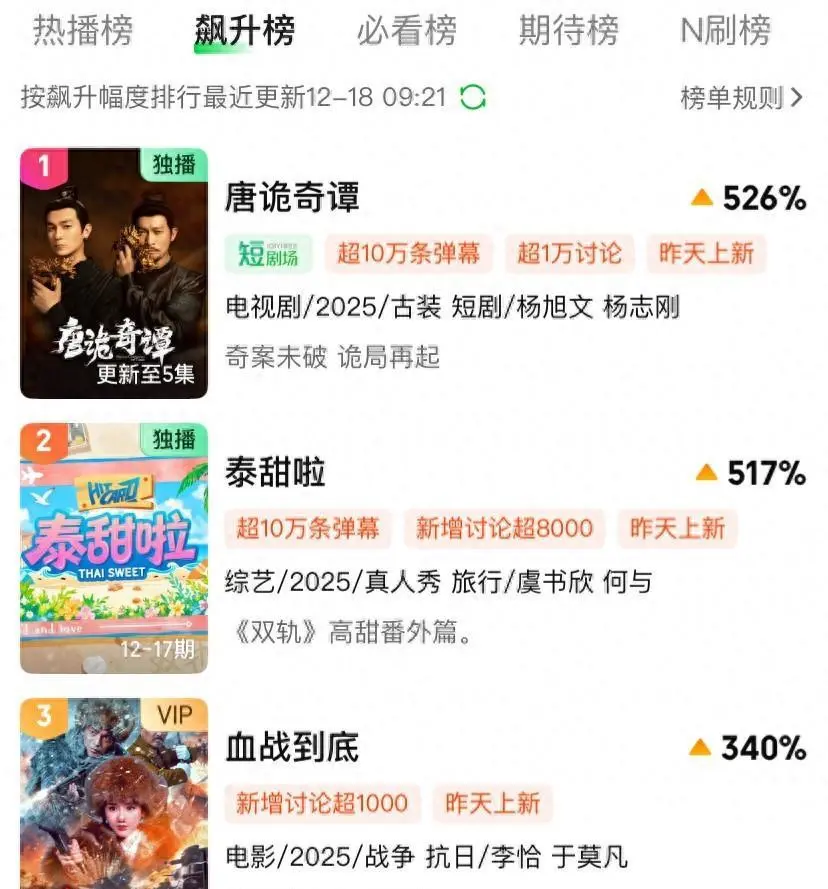Open the 期待榜 tab

[568, 32]
